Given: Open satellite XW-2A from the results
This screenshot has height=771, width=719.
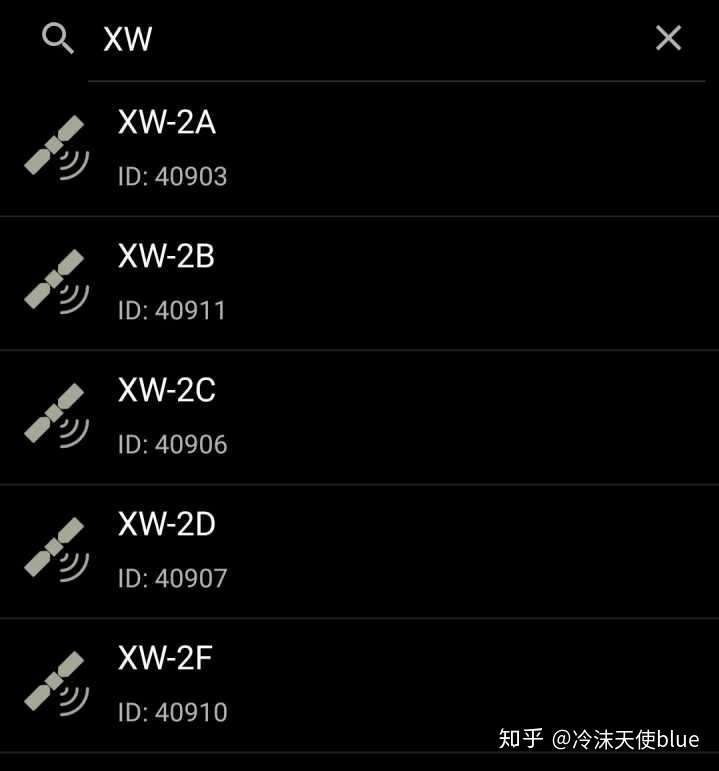Looking at the screenshot, I should 359,148.
